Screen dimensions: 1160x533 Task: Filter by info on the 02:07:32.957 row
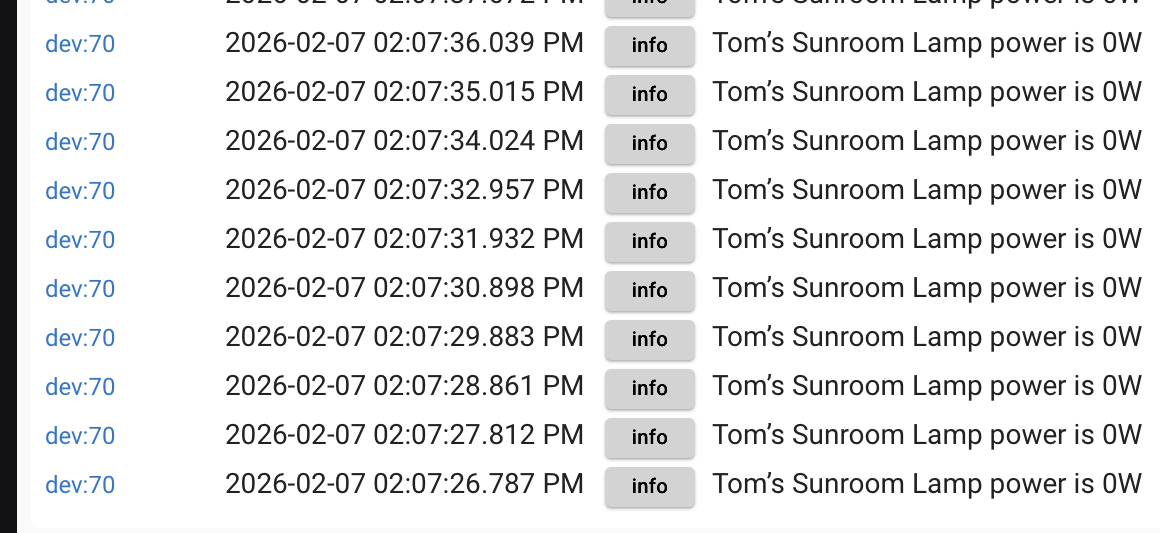pos(649,192)
